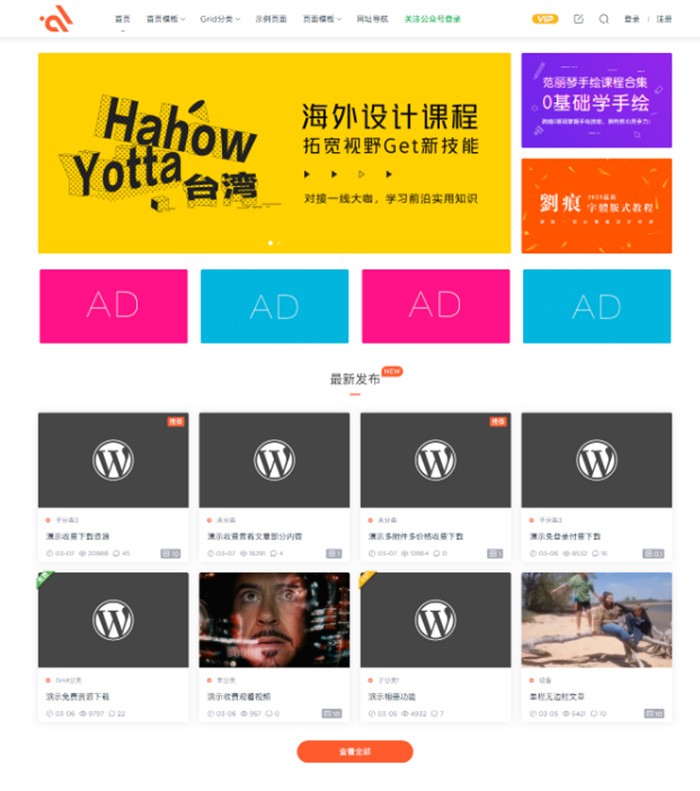Expand the 首页模板 dropdown menu
Screen dimensions: 700x791
pyautogui.click(x=165, y=19)
